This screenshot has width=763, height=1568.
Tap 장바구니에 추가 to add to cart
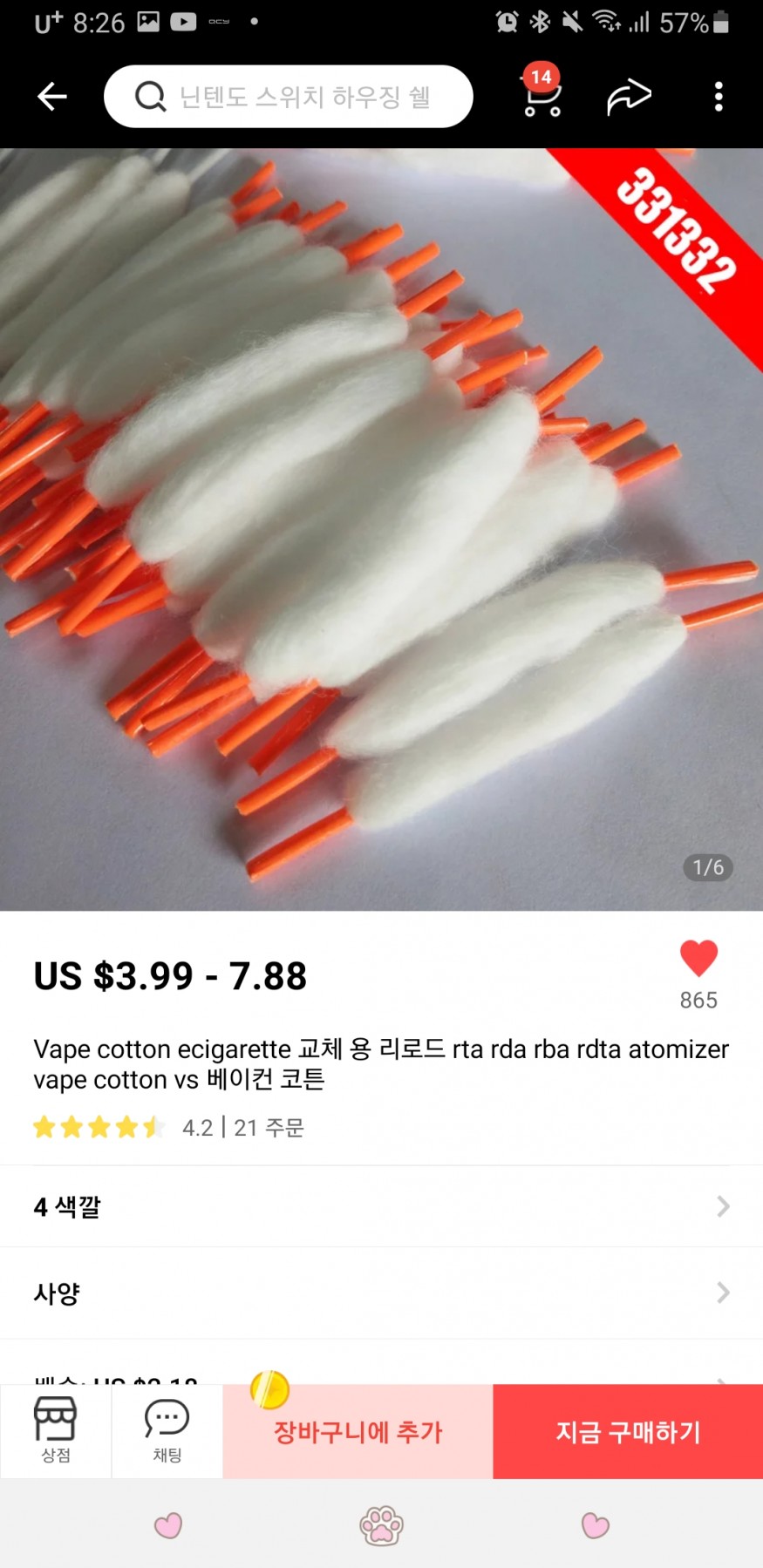point(358,1431)
